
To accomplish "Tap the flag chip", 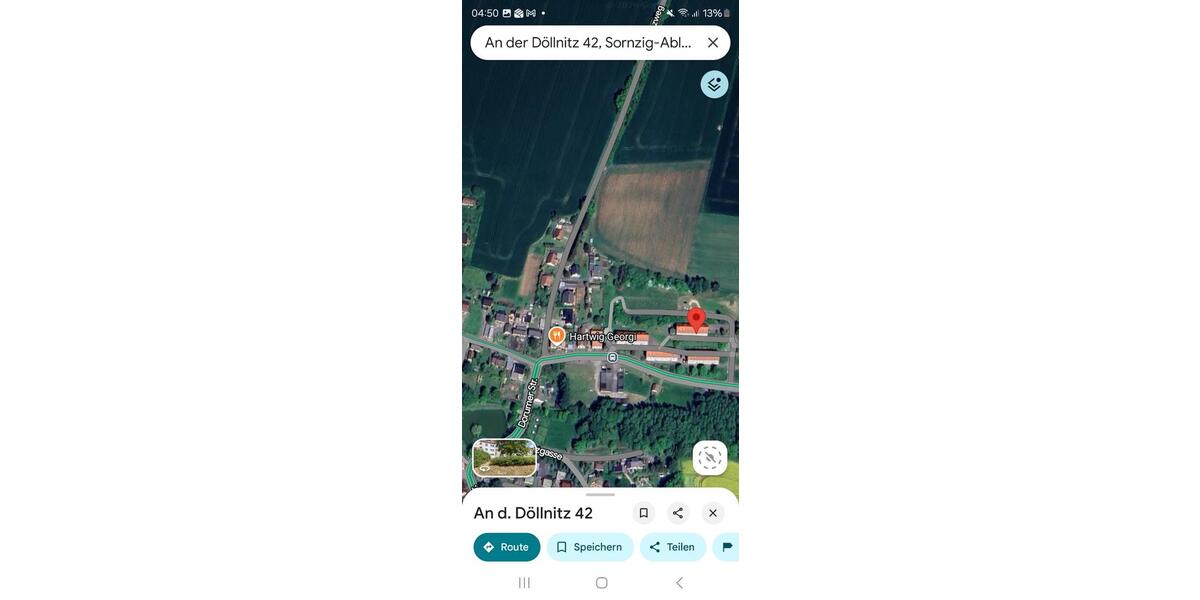I will (x=727, y=547).
